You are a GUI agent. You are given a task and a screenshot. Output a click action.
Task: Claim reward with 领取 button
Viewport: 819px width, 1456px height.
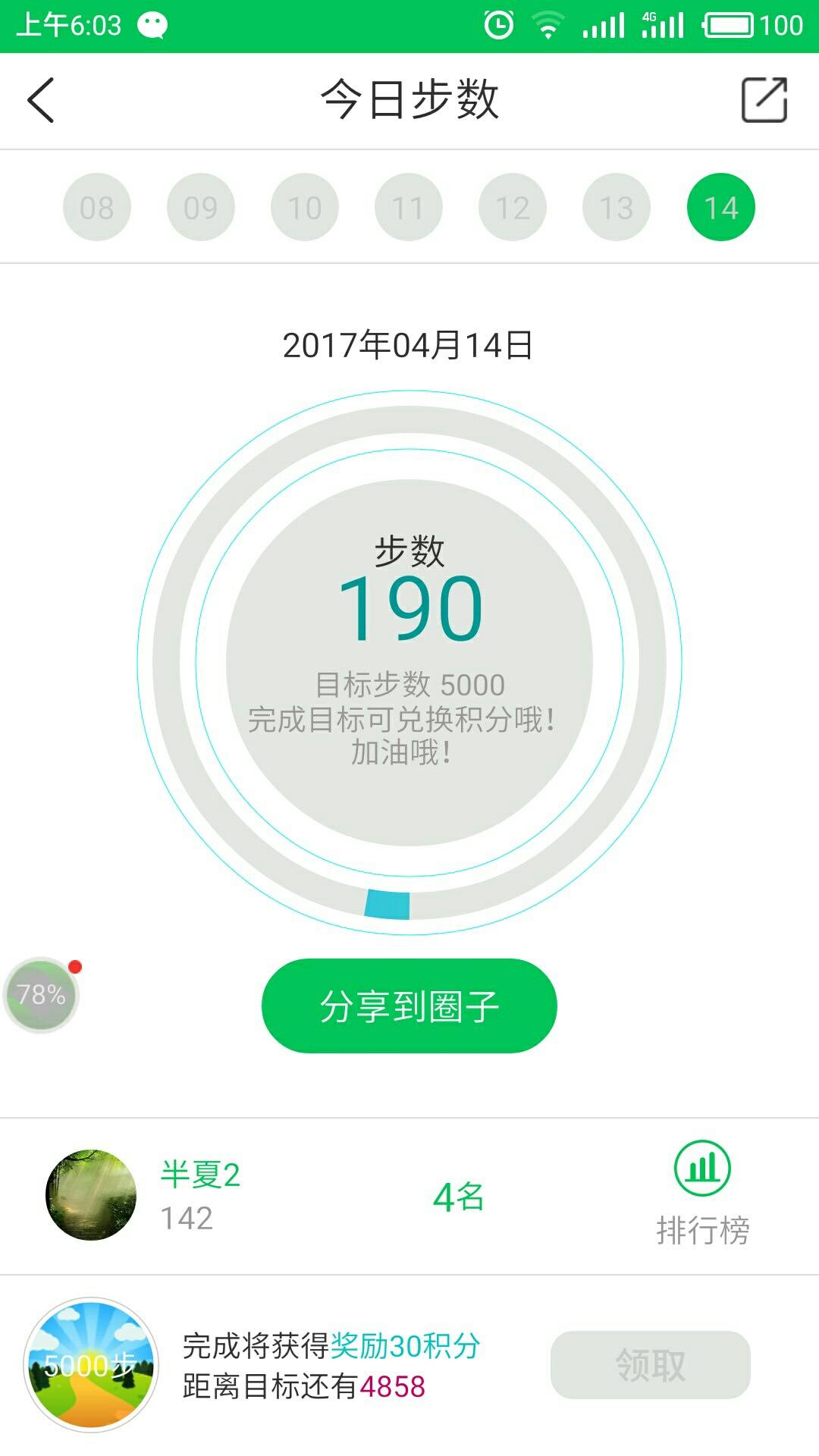tap(650, 1365)
